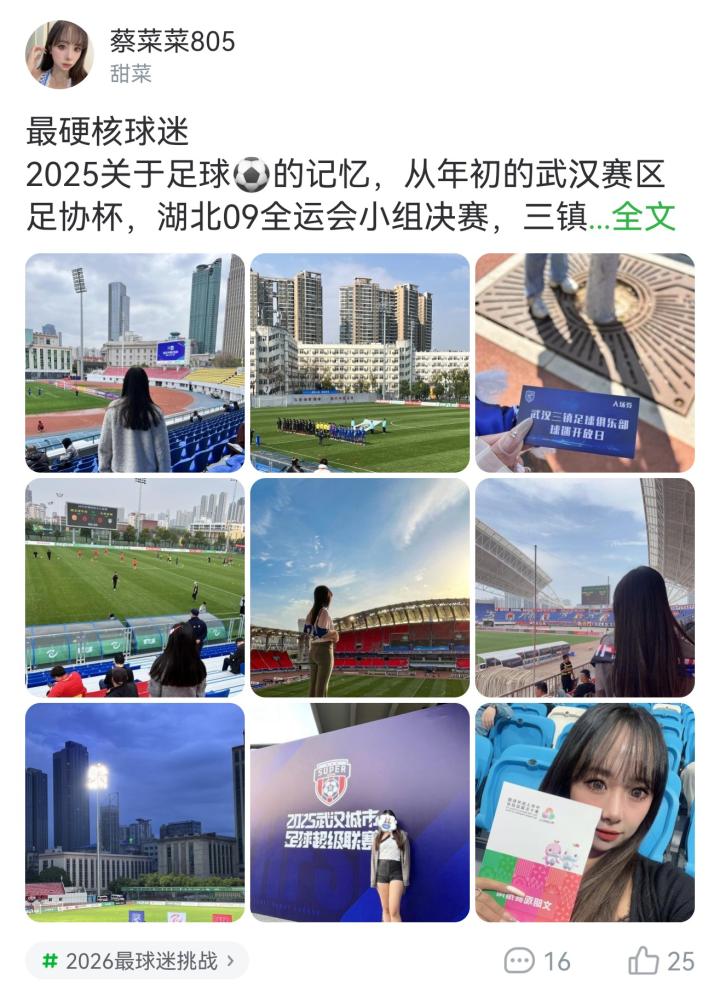
Task: Expand the post with 全文
Action: pos(644,216)
